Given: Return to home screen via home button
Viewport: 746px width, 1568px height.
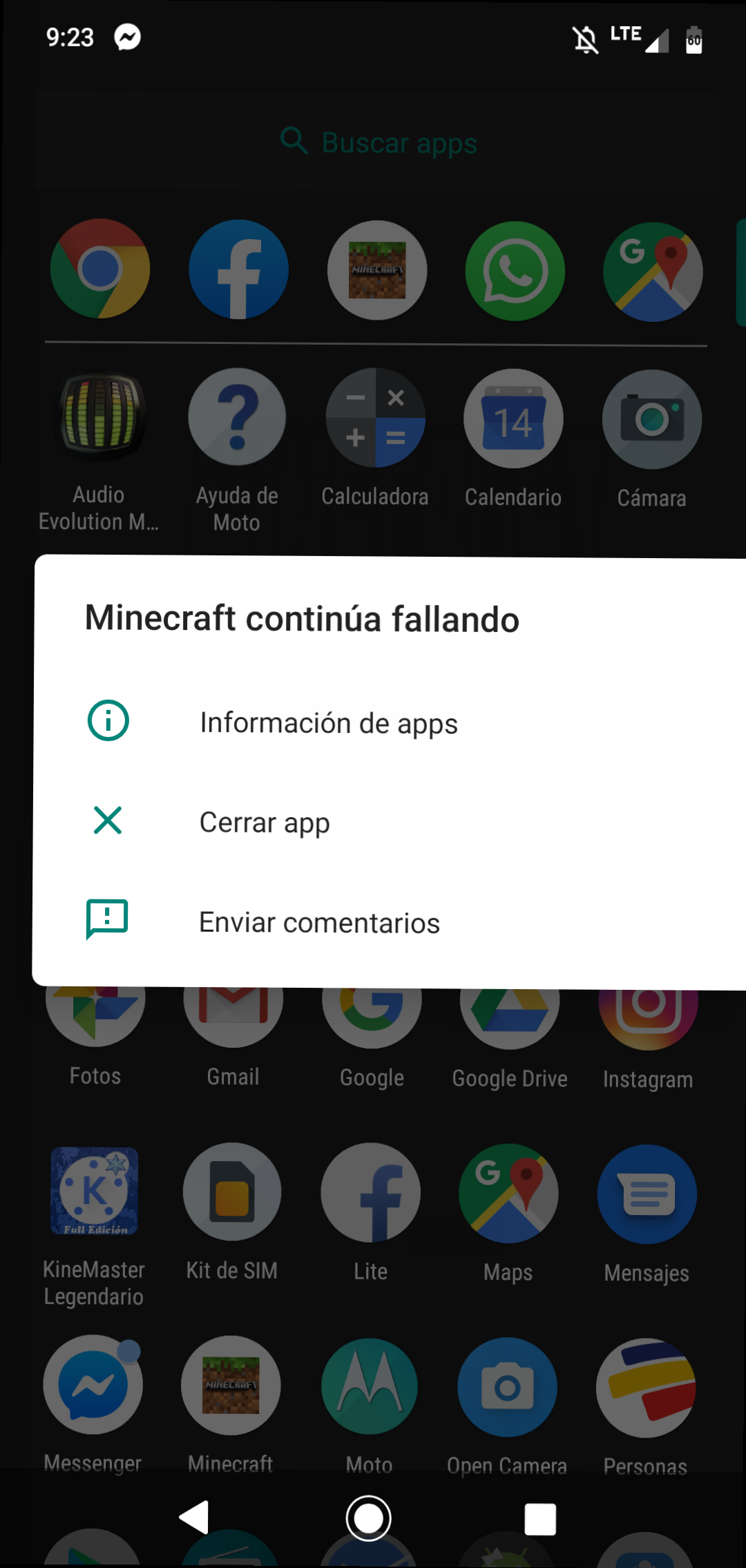Looking at the screenshot, I should 368,1518.
